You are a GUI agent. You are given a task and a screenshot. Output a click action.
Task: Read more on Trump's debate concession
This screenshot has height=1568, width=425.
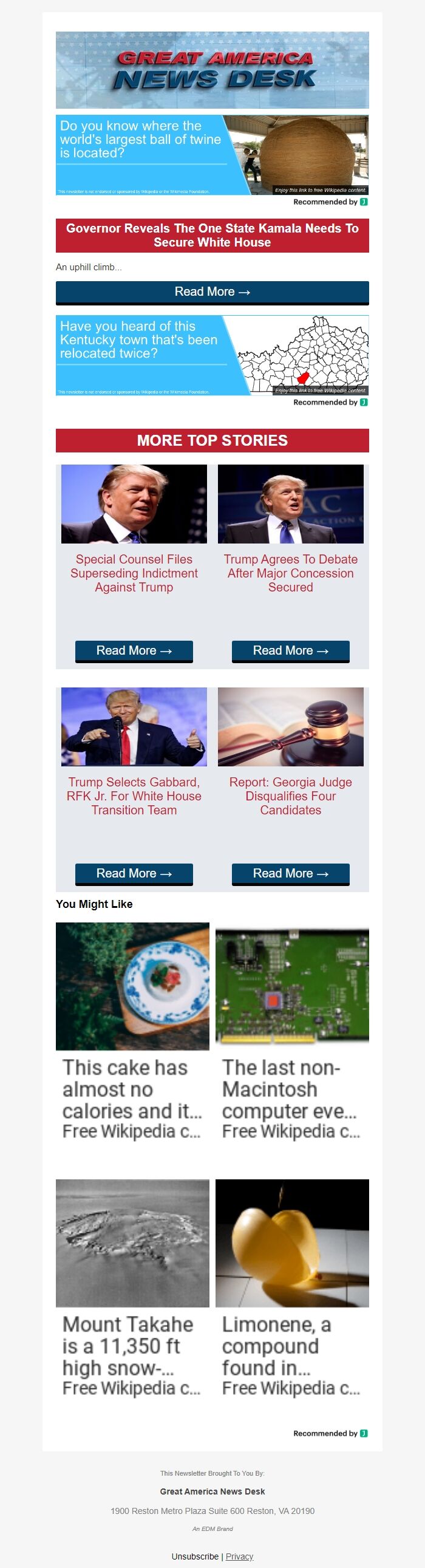[x=290, y=650]
